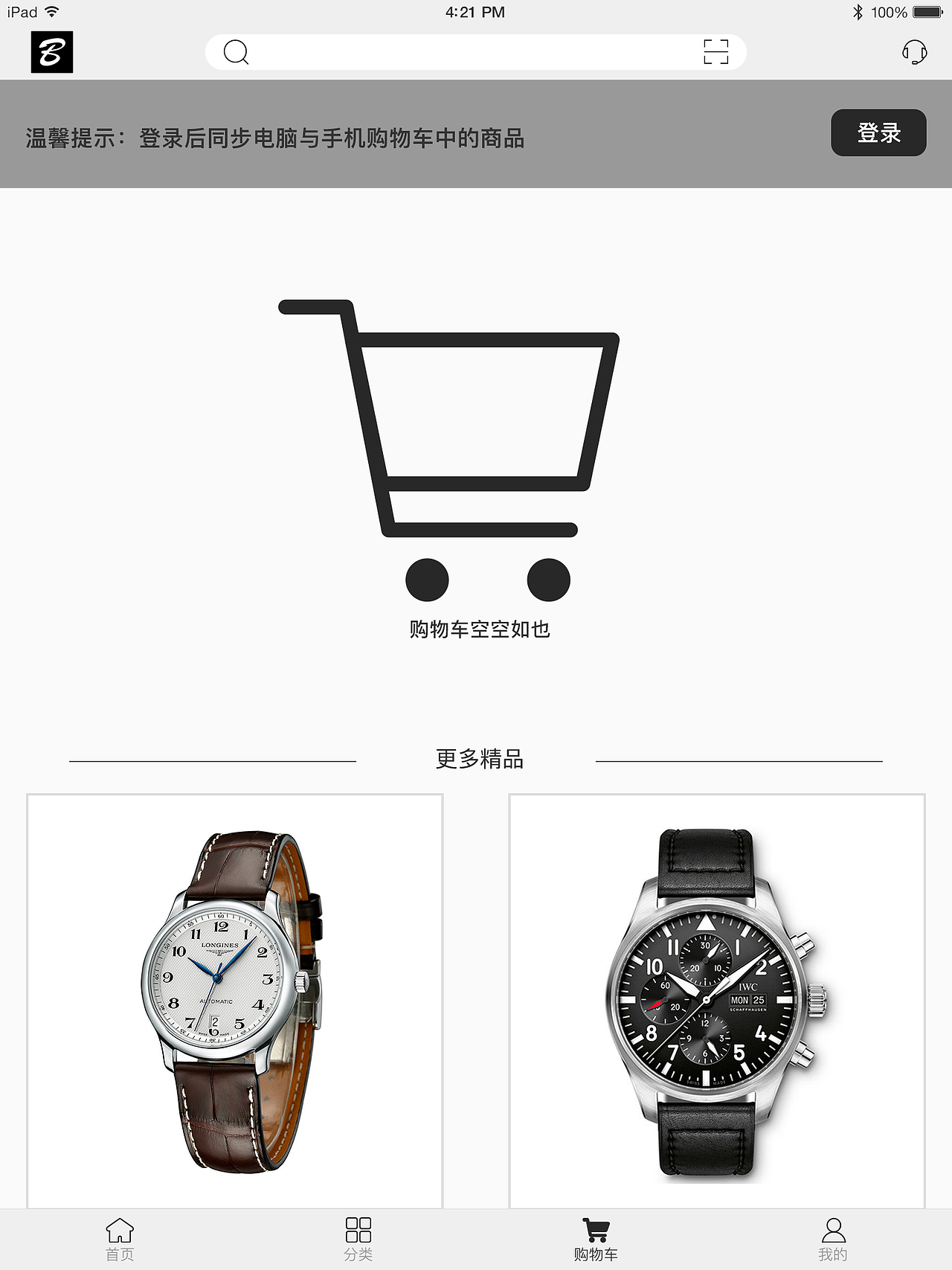This screenshot has width=952, height=1270.
Task: Switch to the 分类 categories tab
Action: point(358,1239)
